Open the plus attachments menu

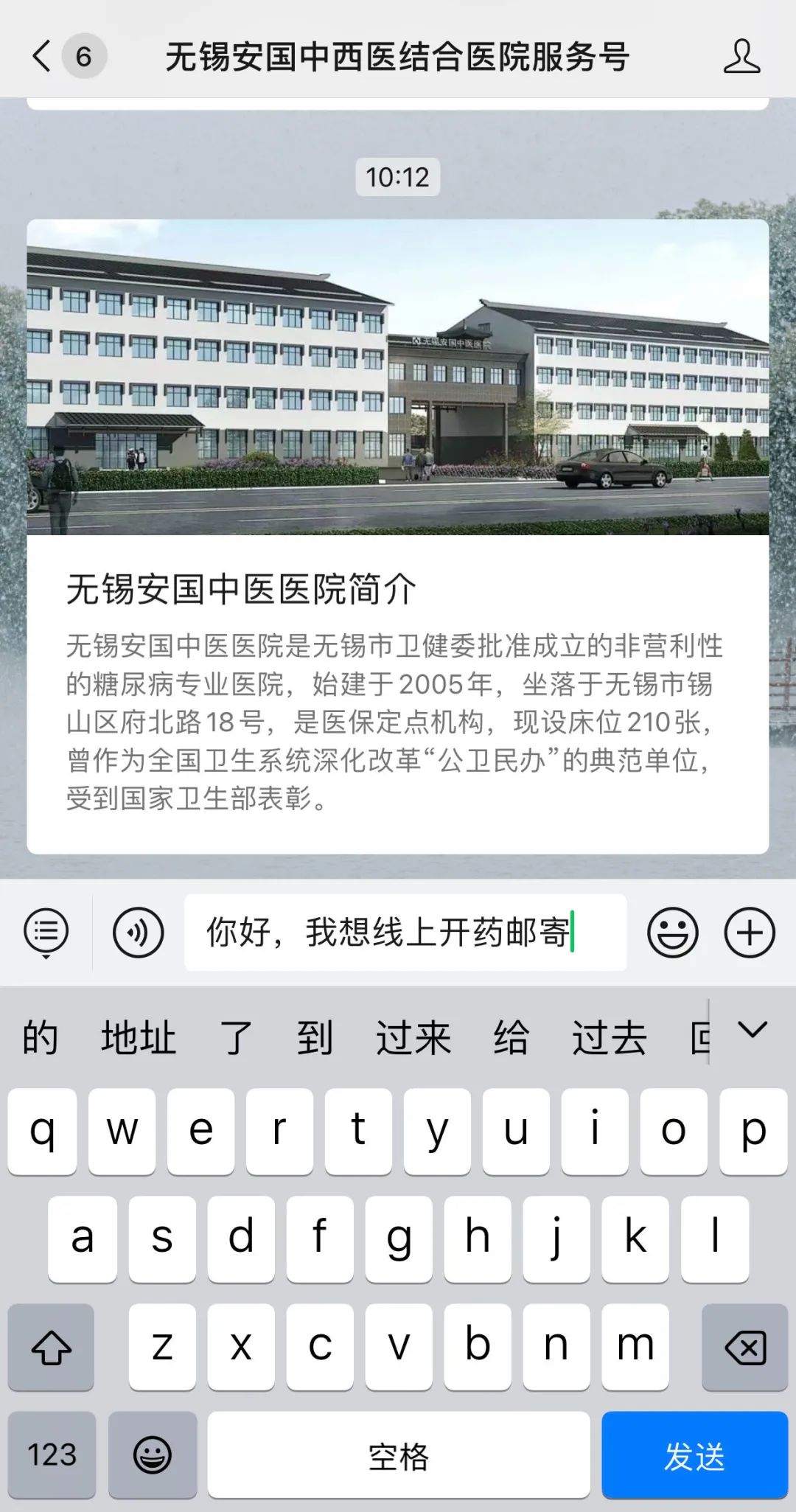pyautogui.click(x=750, y=933)
